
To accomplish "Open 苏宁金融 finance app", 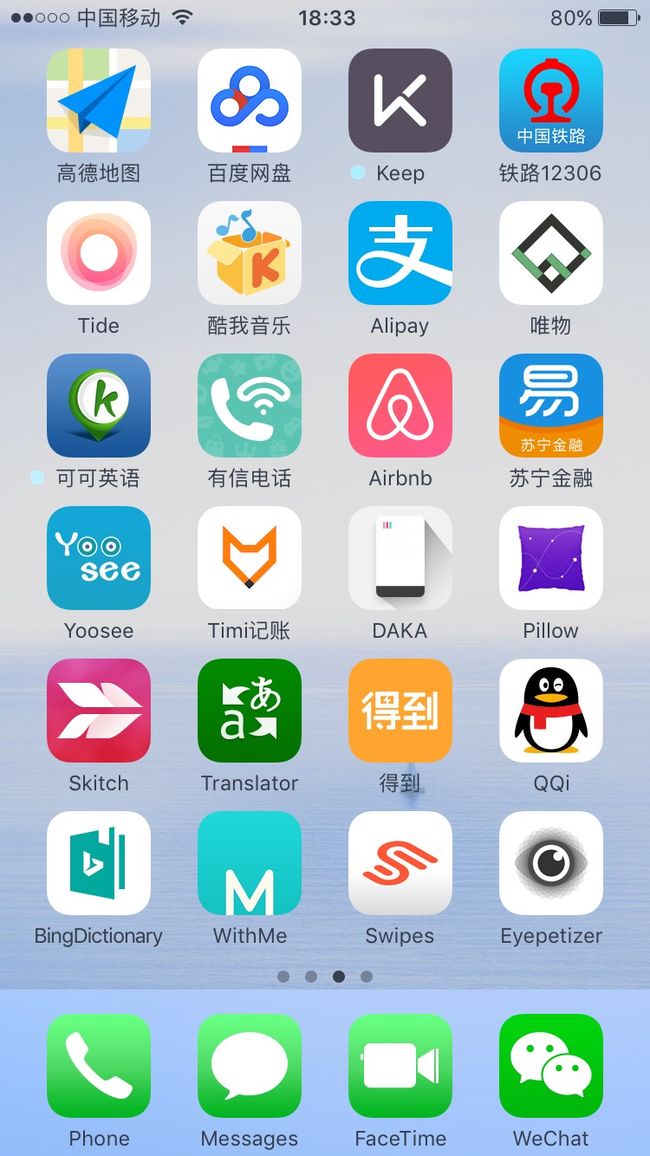I will click(551, 405).
